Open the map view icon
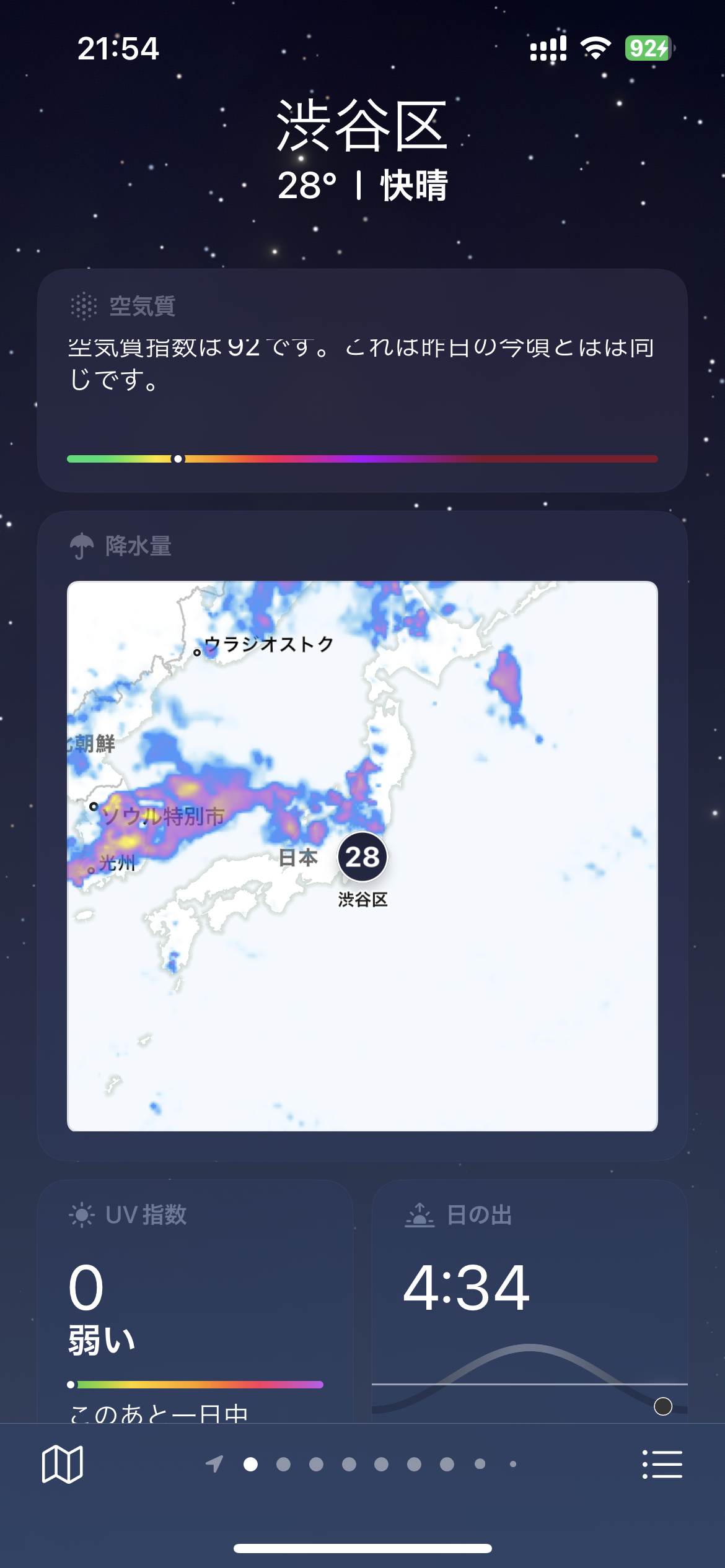The height and width of the screenshot is (1568, 725). 62,1465
